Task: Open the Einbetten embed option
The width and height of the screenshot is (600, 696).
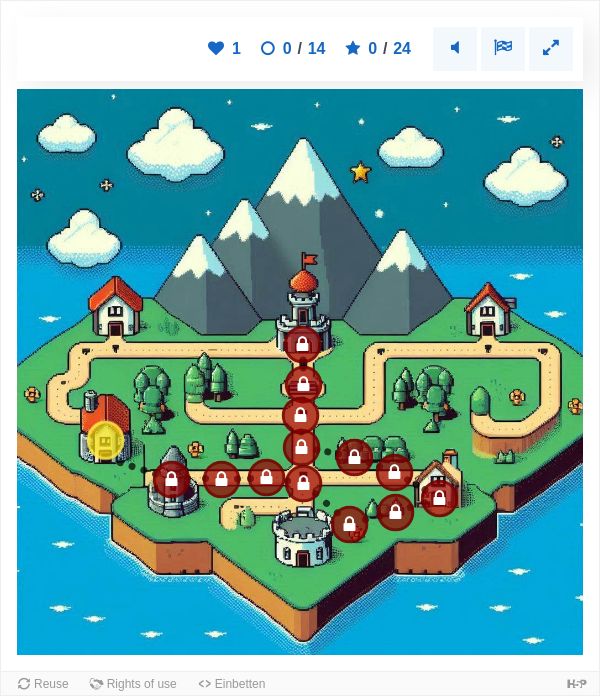Action: pyautogui.click(x=232, y=684)
